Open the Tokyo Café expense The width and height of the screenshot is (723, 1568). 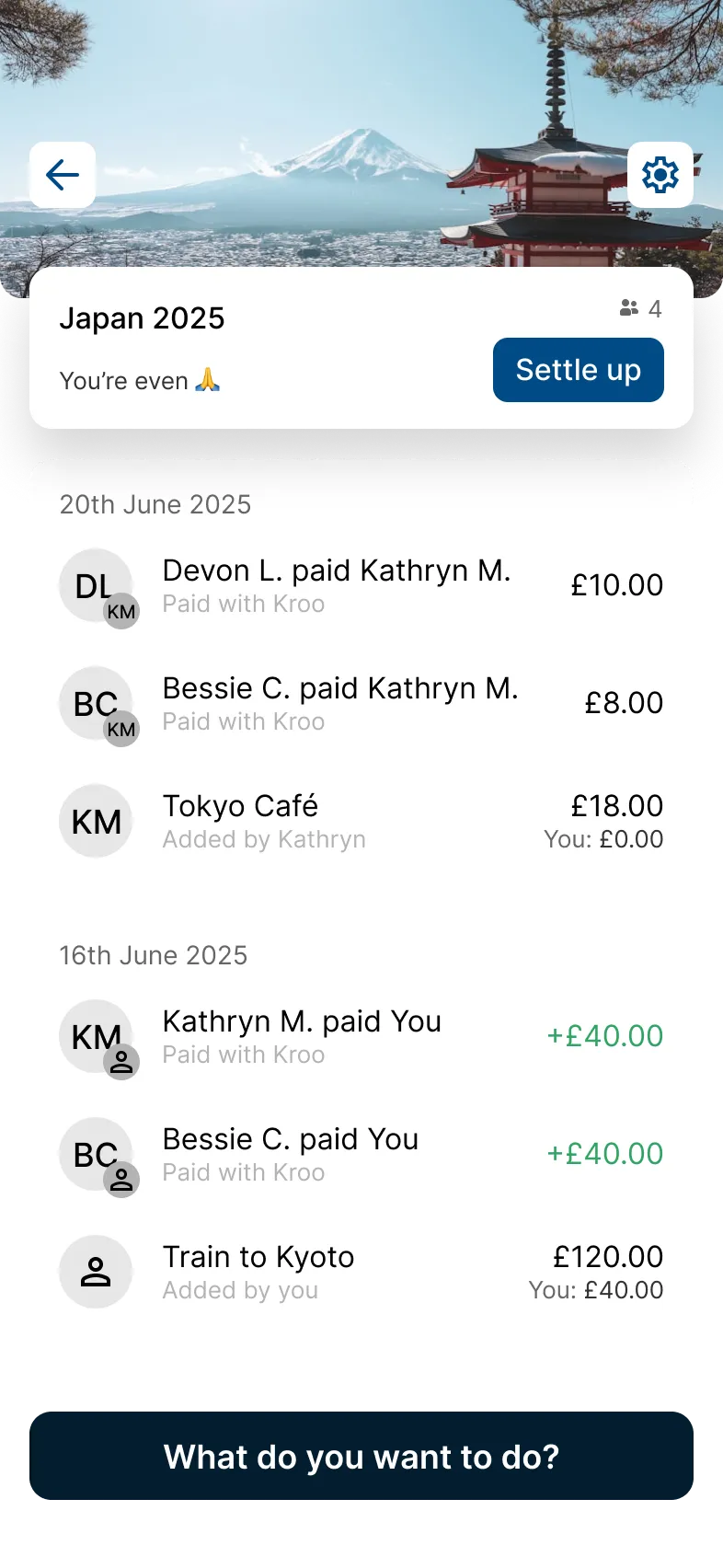click(361, 822)
